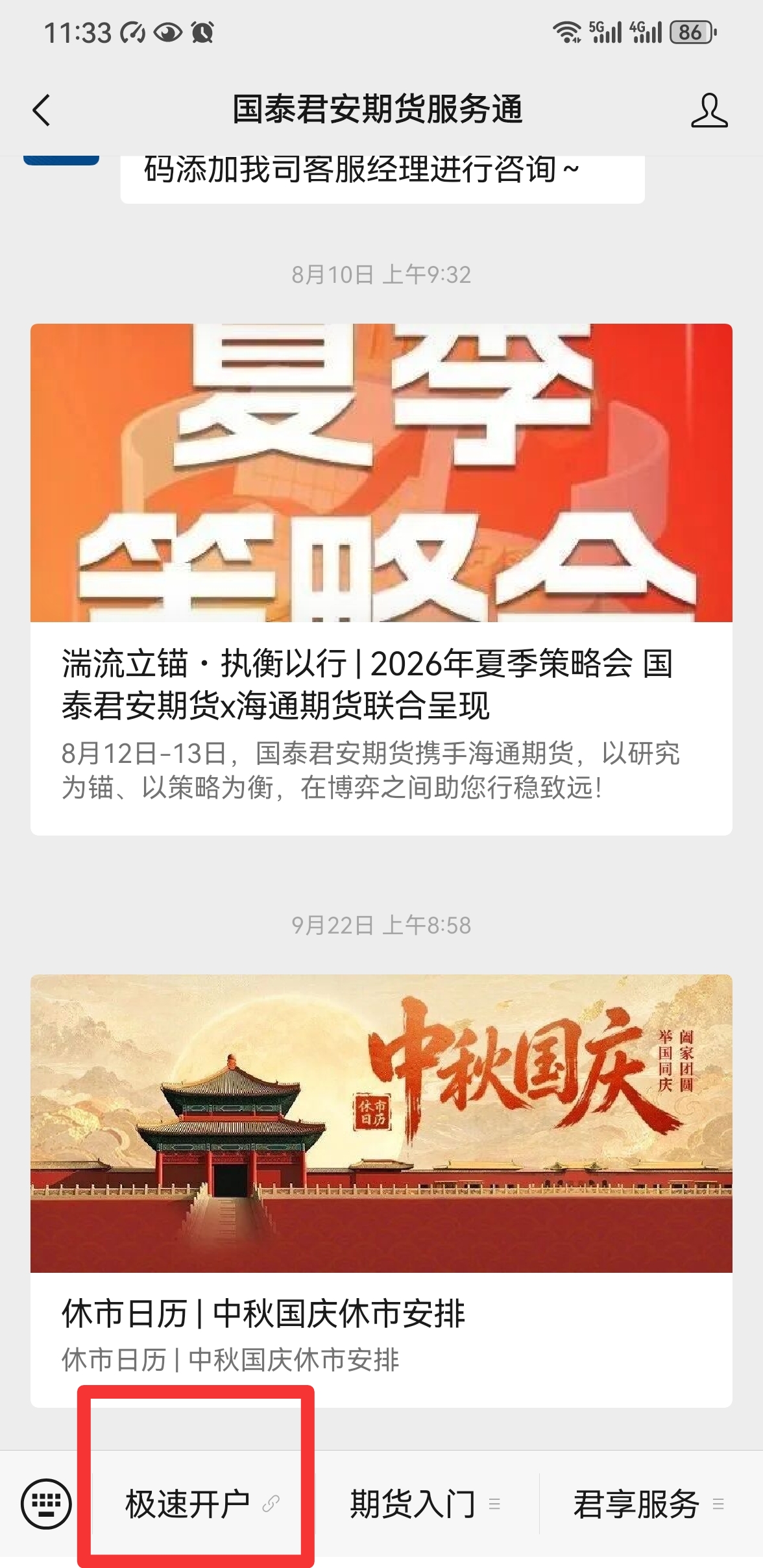Open the 极速开户 menu link
This screenshot has width=763, height=1568.
click(202, 1503)
